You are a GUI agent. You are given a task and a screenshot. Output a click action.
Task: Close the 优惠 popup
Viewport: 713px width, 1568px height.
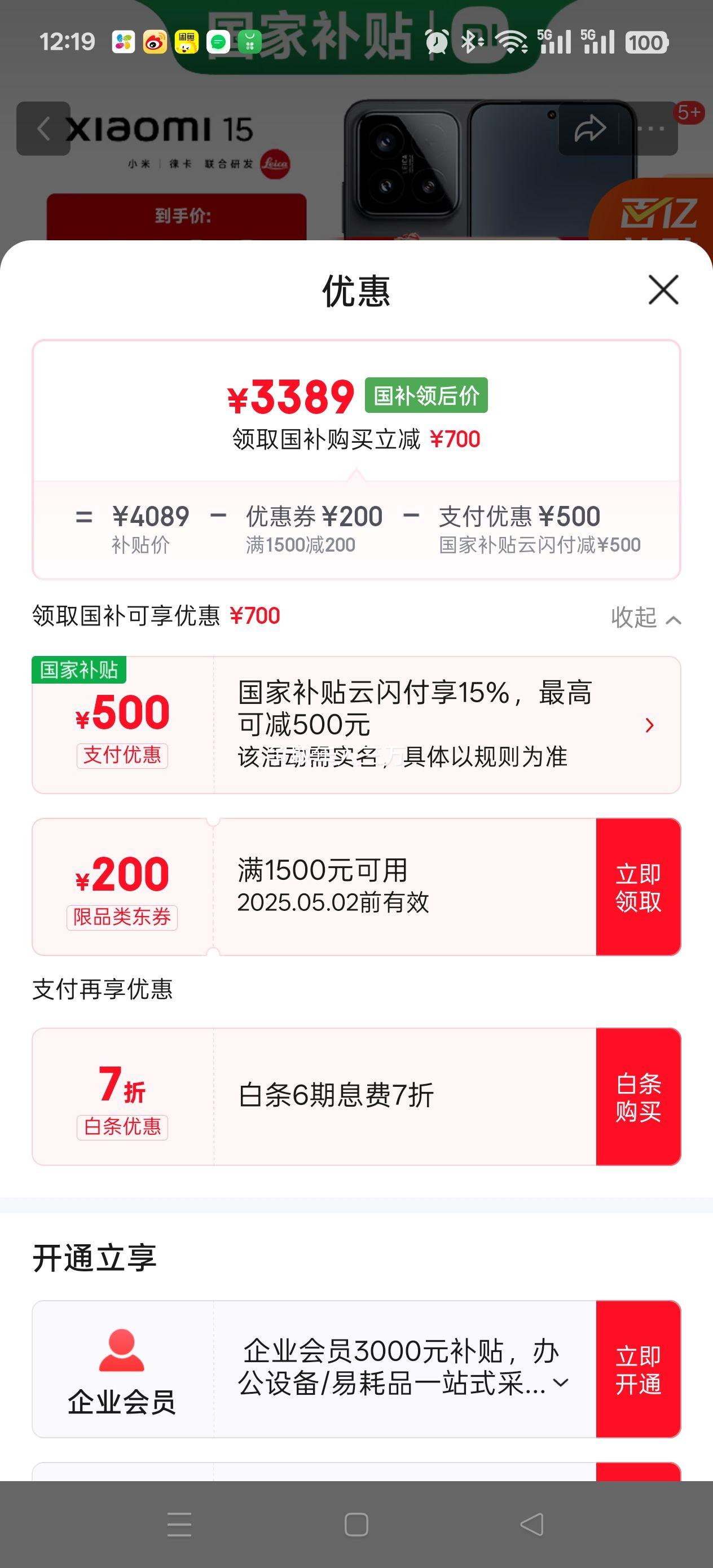(663, 290)
